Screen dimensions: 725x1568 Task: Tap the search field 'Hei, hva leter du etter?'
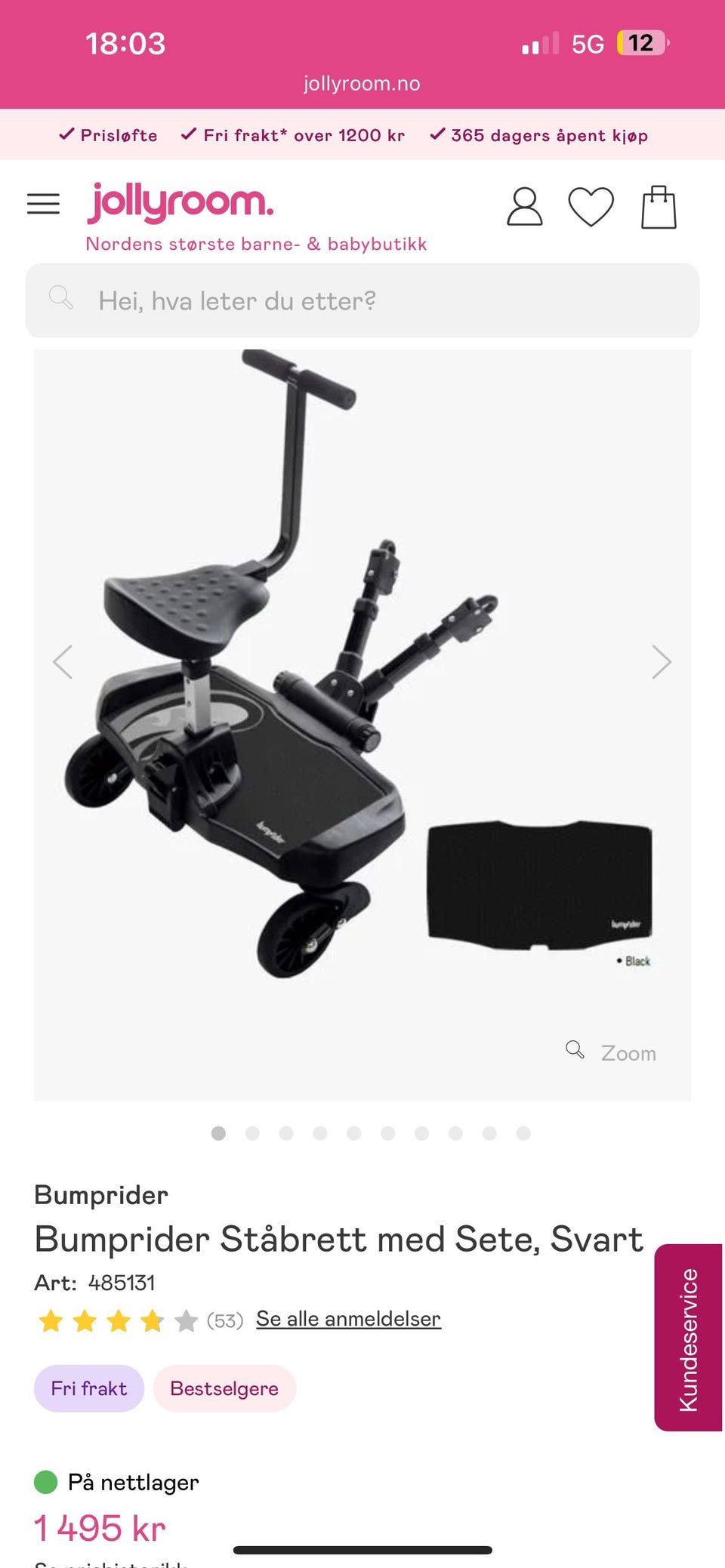362,300
